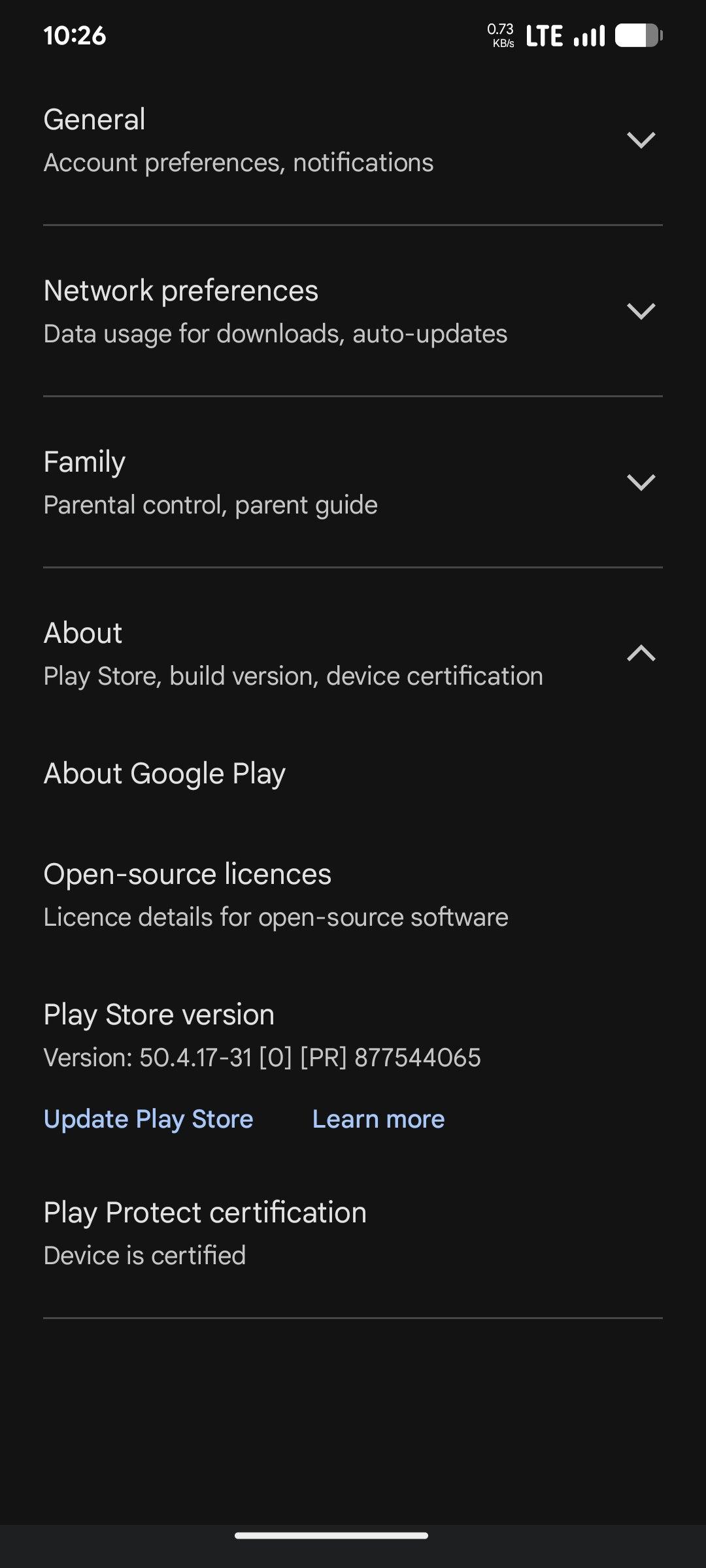View Open-source licences details
The height and width of the screenshot is (1568, 706).
pyautogui.click(x=275, y=894)
